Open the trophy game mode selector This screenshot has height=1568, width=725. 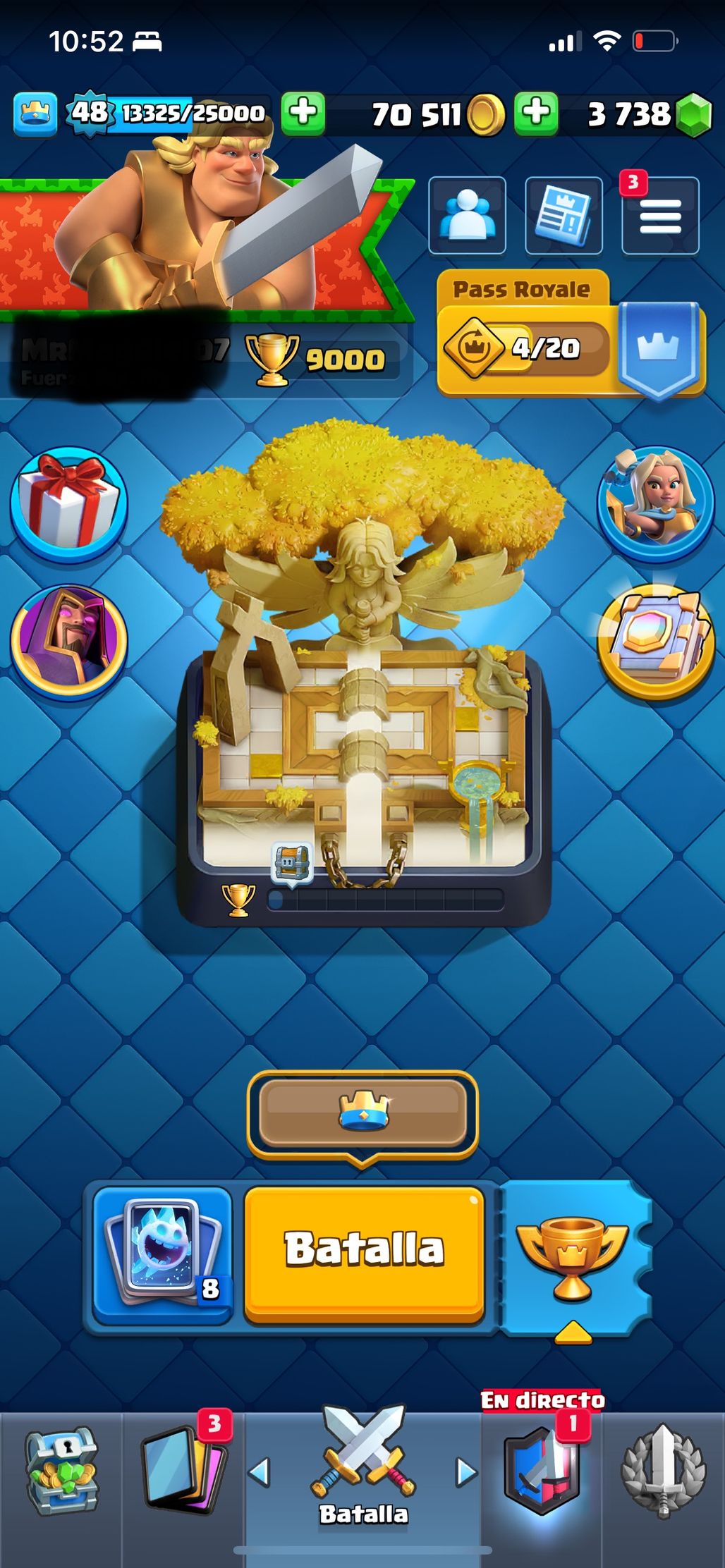(573, 1256)
